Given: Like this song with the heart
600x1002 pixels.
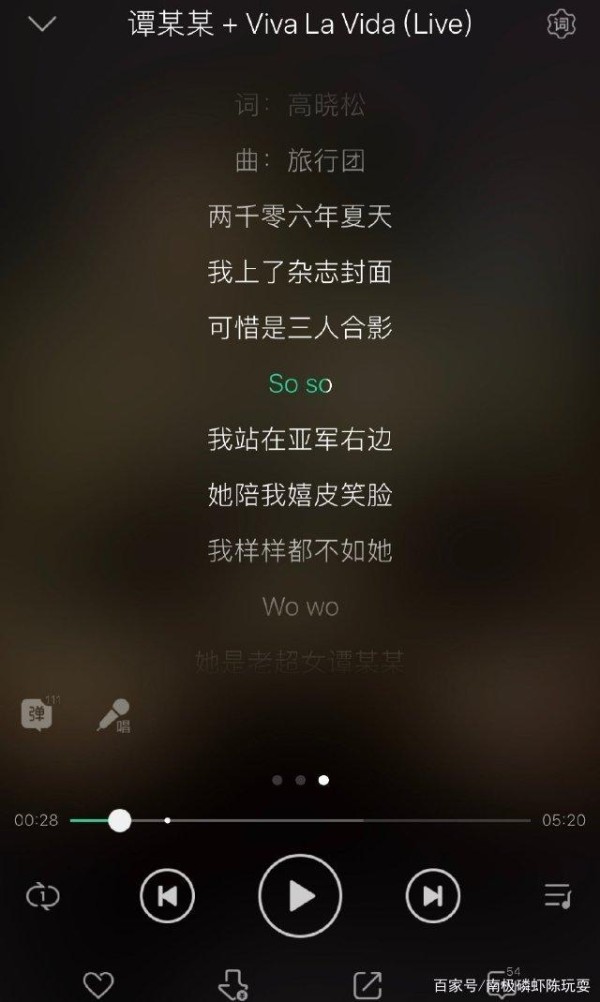Looking at the screenshot, I should [98, 984].
